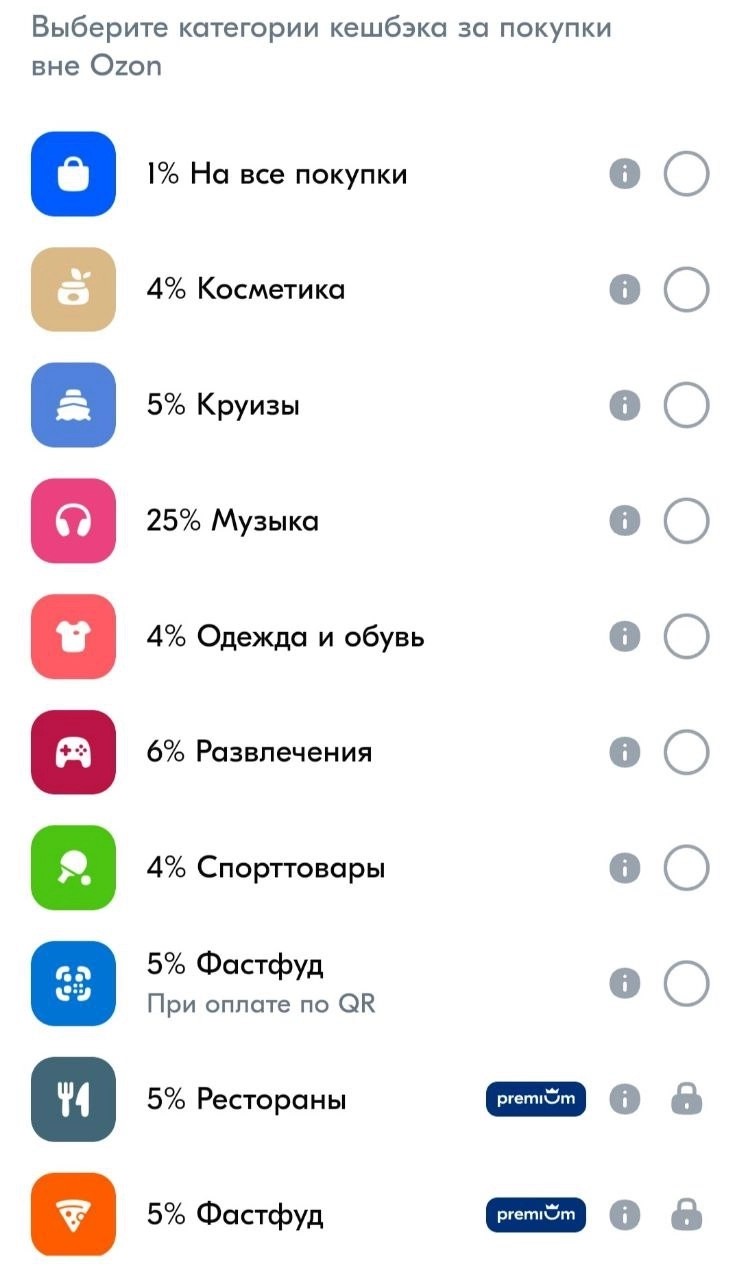This screenshot has height=1280, width=740.
Task: Select the 4% Косметика category
Action: 686,289
